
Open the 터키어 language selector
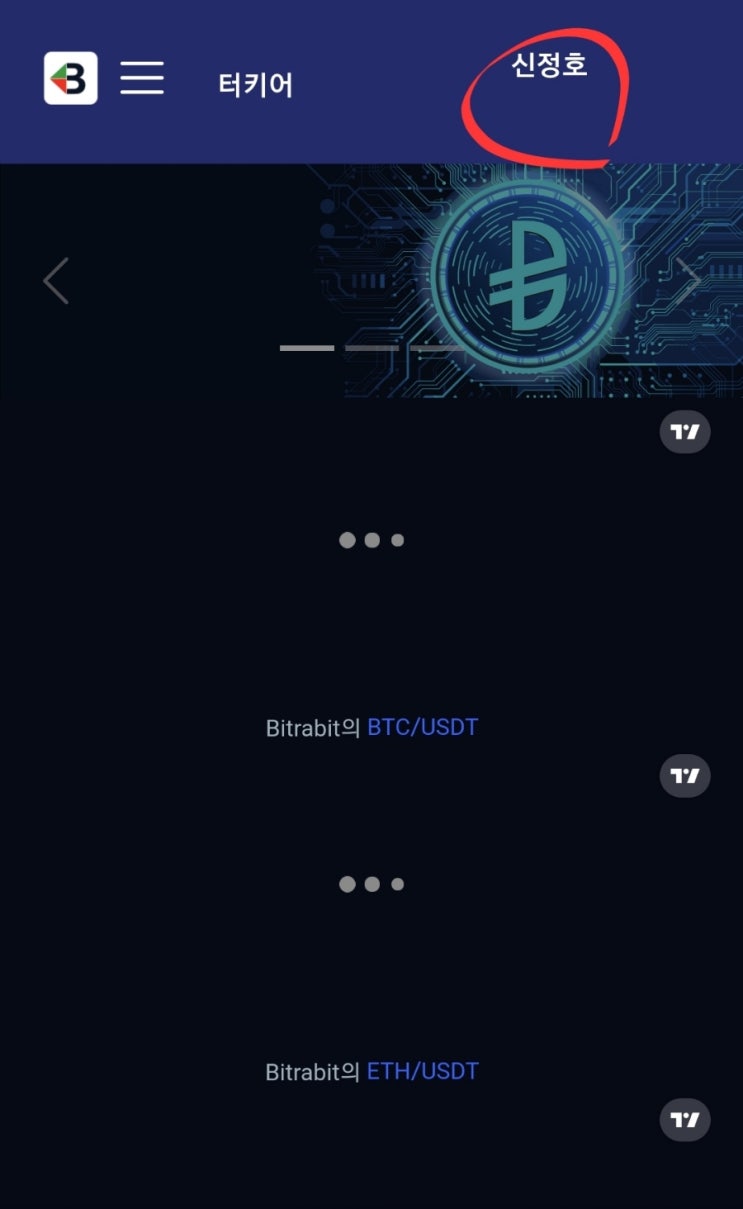coord(255,85)
